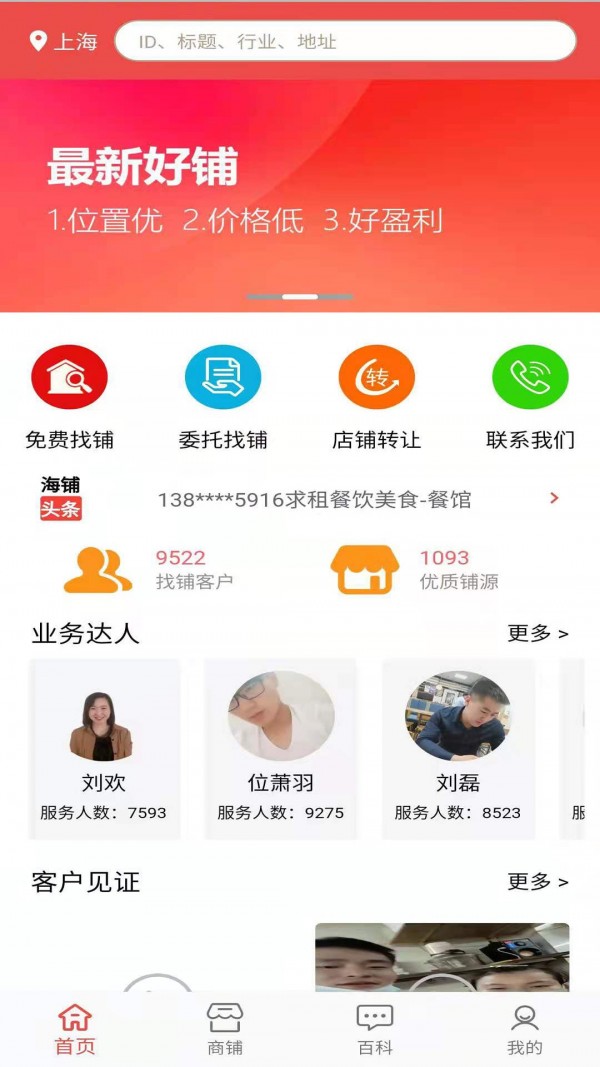This screenshot has height=1067, width=600.
Task: Open 联系我们 contact shortcut
Action: tap(530, 397)
